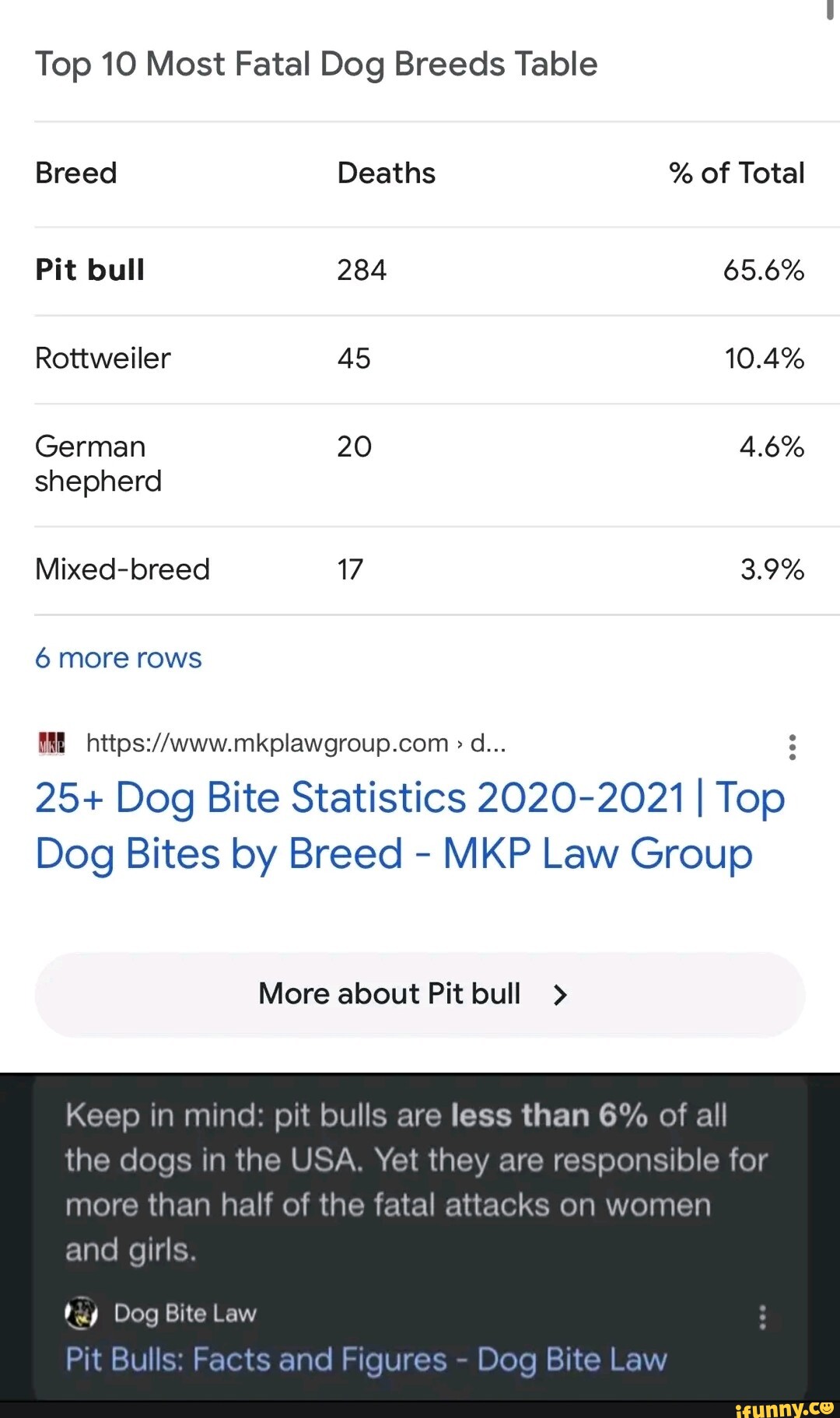Click the chevron arrow on More about Pit bull
Image resolution: width=840 pixels, height=1418 pixels.
coord(560,994)
